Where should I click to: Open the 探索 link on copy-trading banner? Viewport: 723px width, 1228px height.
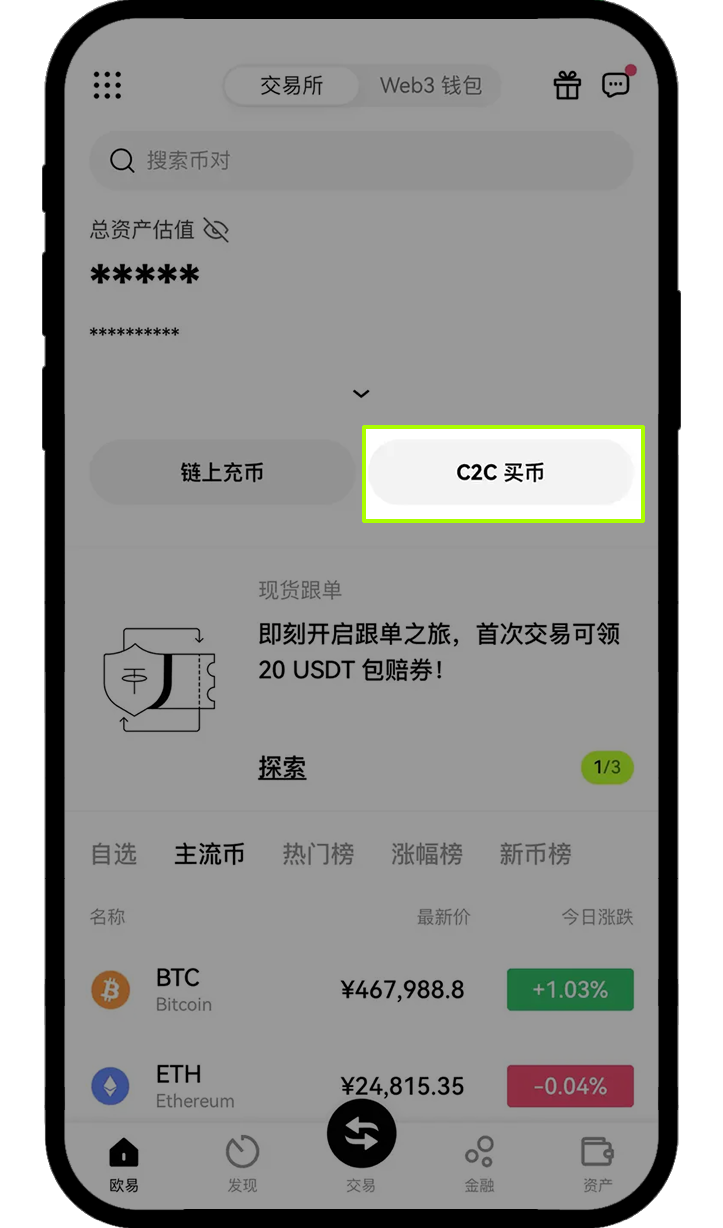coord(282,768)
